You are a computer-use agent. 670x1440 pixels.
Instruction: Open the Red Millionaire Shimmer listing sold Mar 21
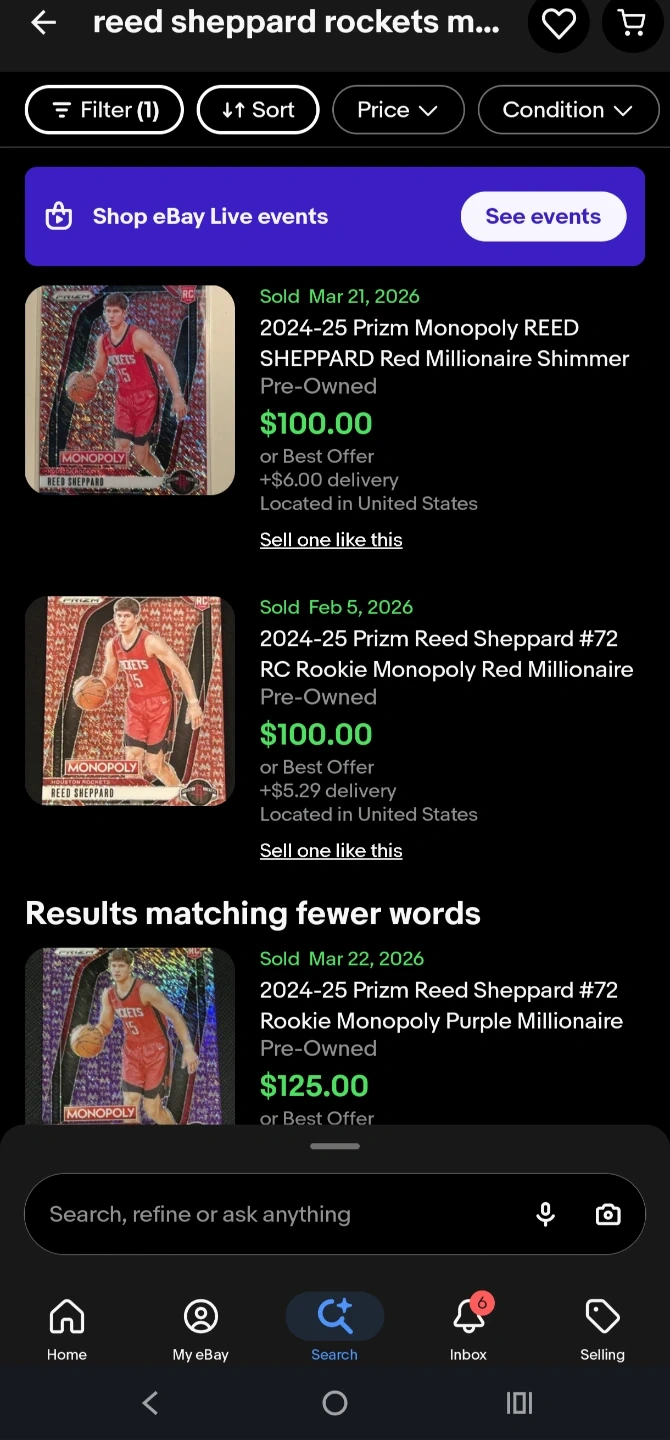pyautogui.click(x=444, y=343)
